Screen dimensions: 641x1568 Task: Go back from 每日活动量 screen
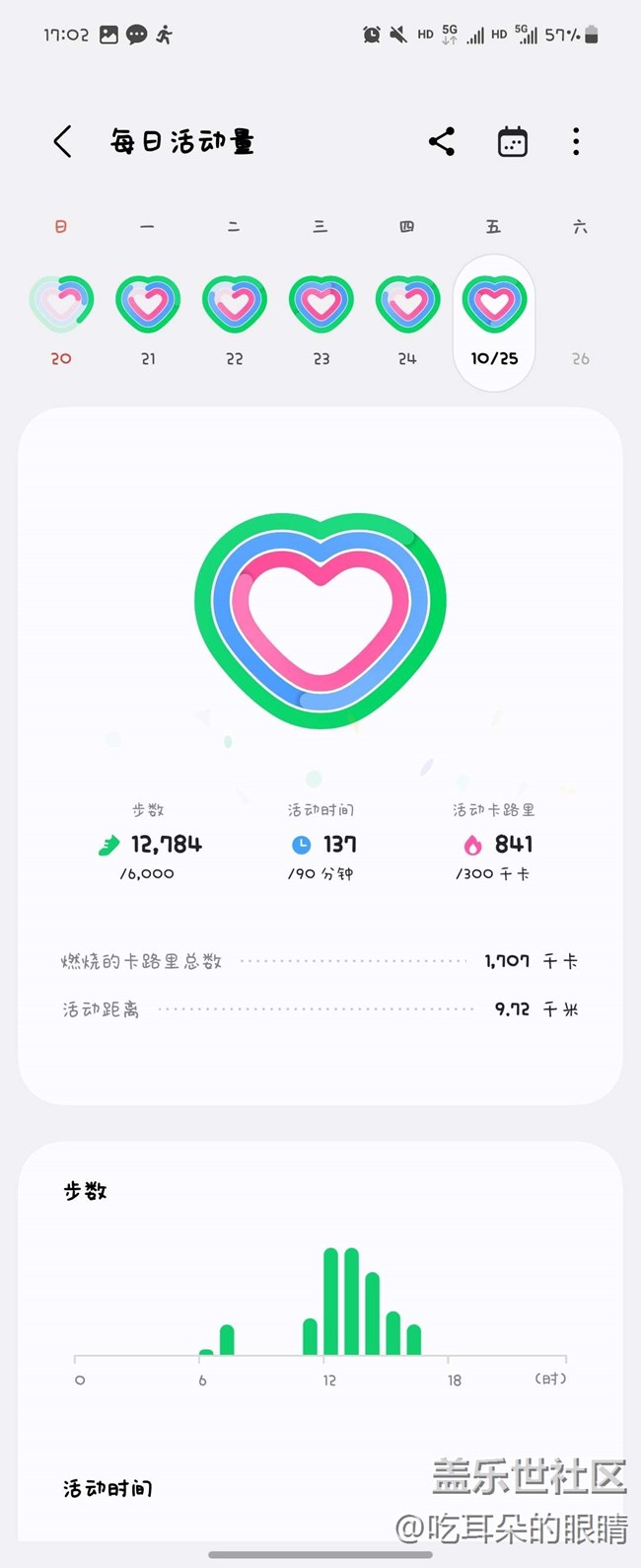coord(62,142)
